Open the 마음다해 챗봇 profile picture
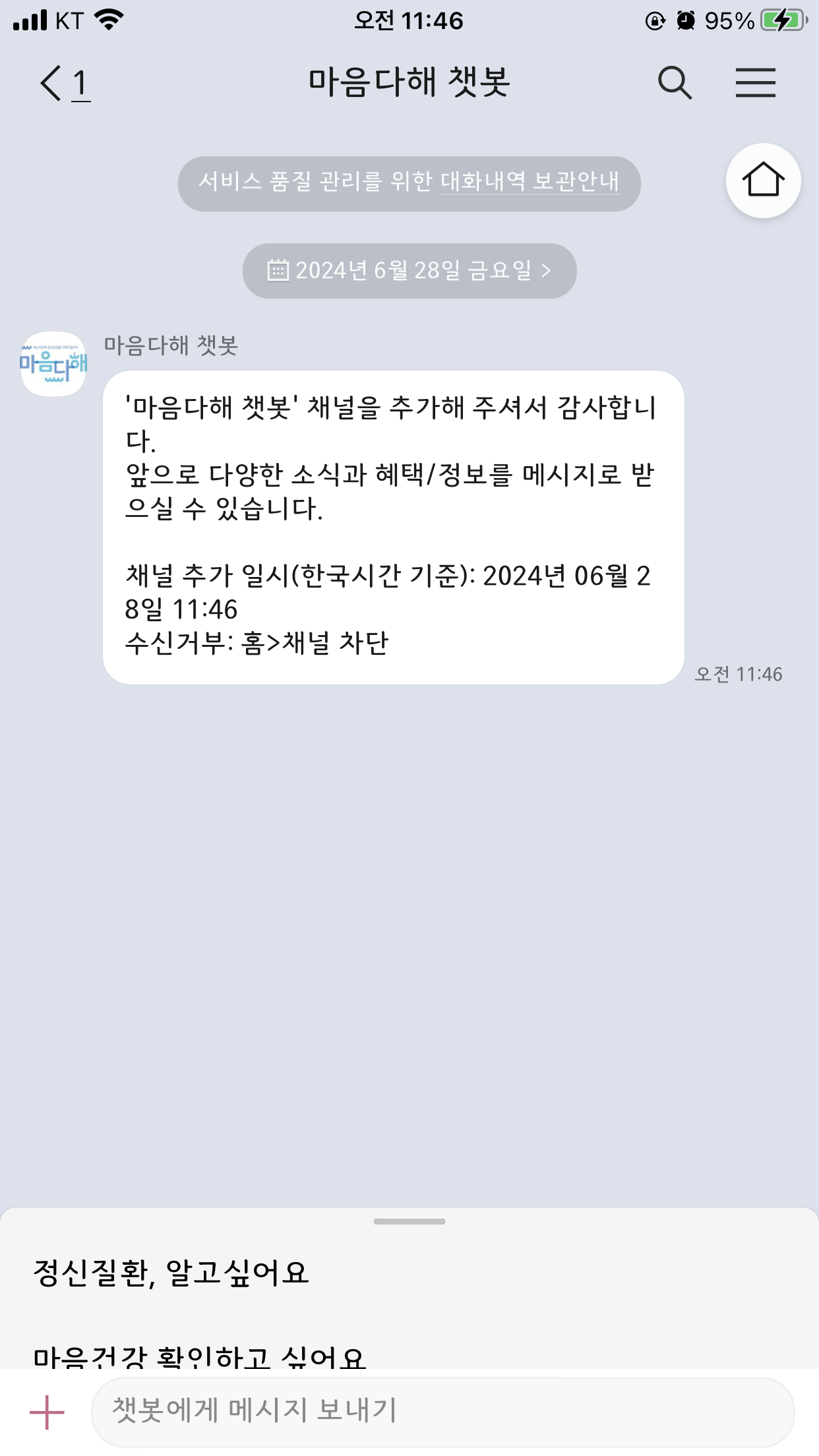This screenshot has height=1456, width=819. [53, 364]
